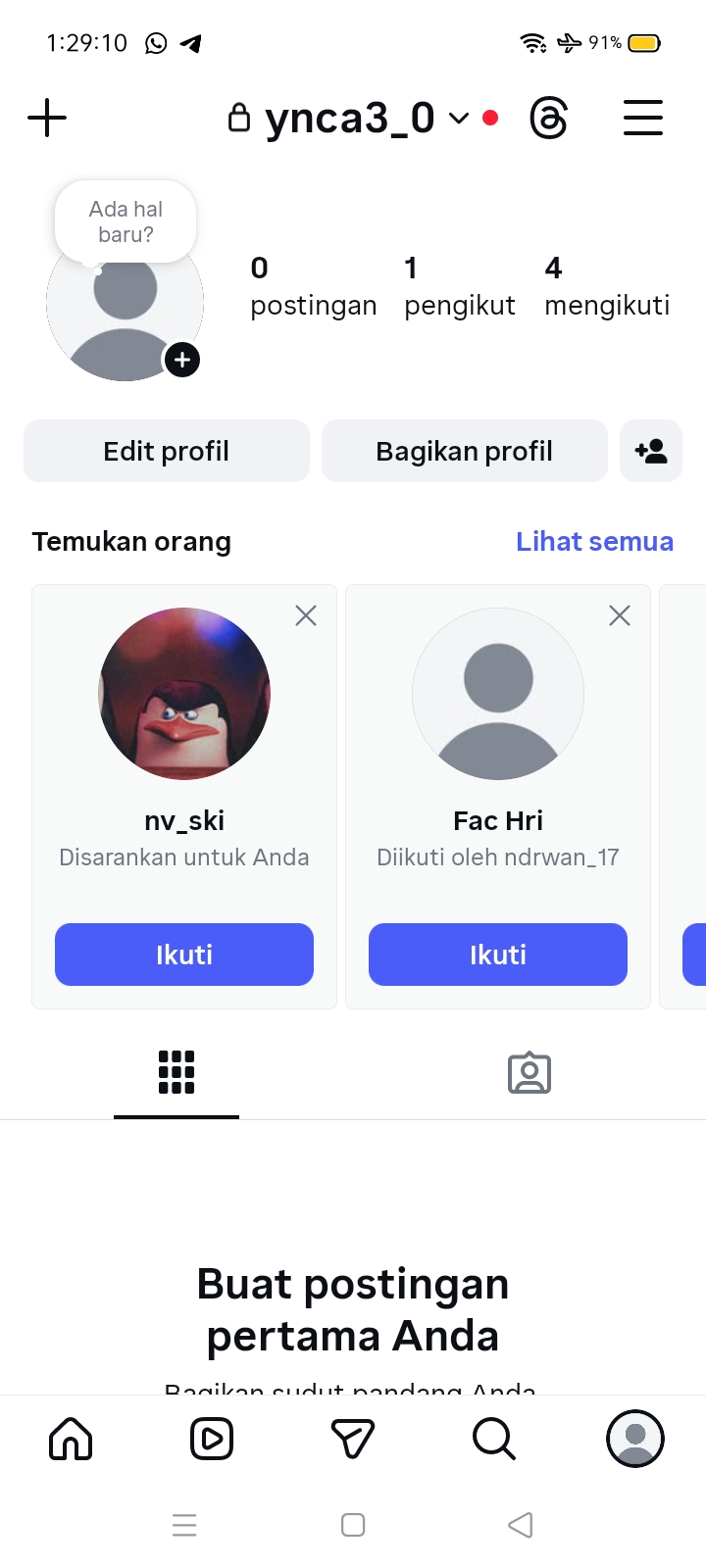Switch to the tagged photos tab

529,1073
